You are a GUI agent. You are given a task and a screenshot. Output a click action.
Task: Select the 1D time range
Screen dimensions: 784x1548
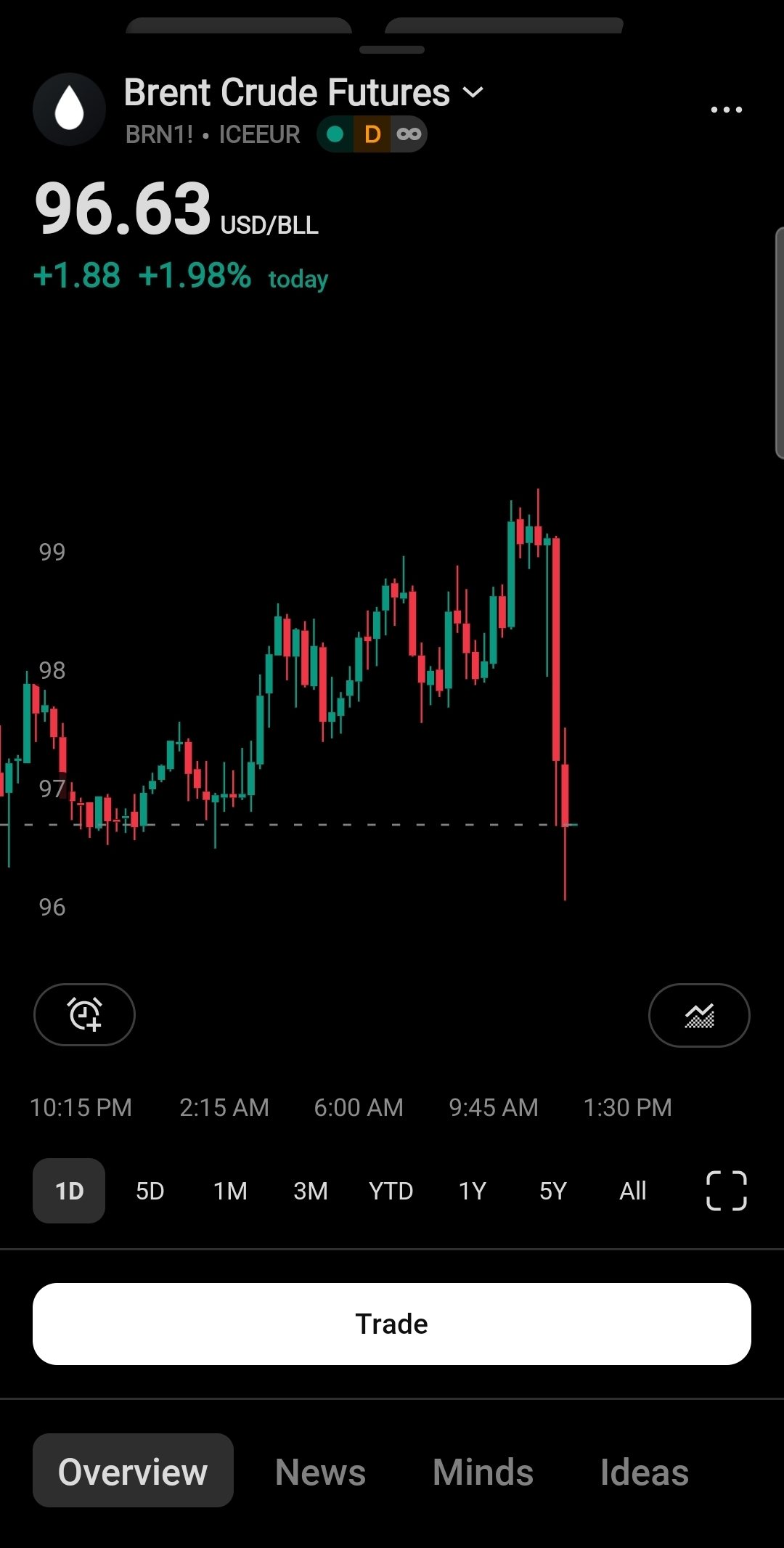coord(69,1191)
